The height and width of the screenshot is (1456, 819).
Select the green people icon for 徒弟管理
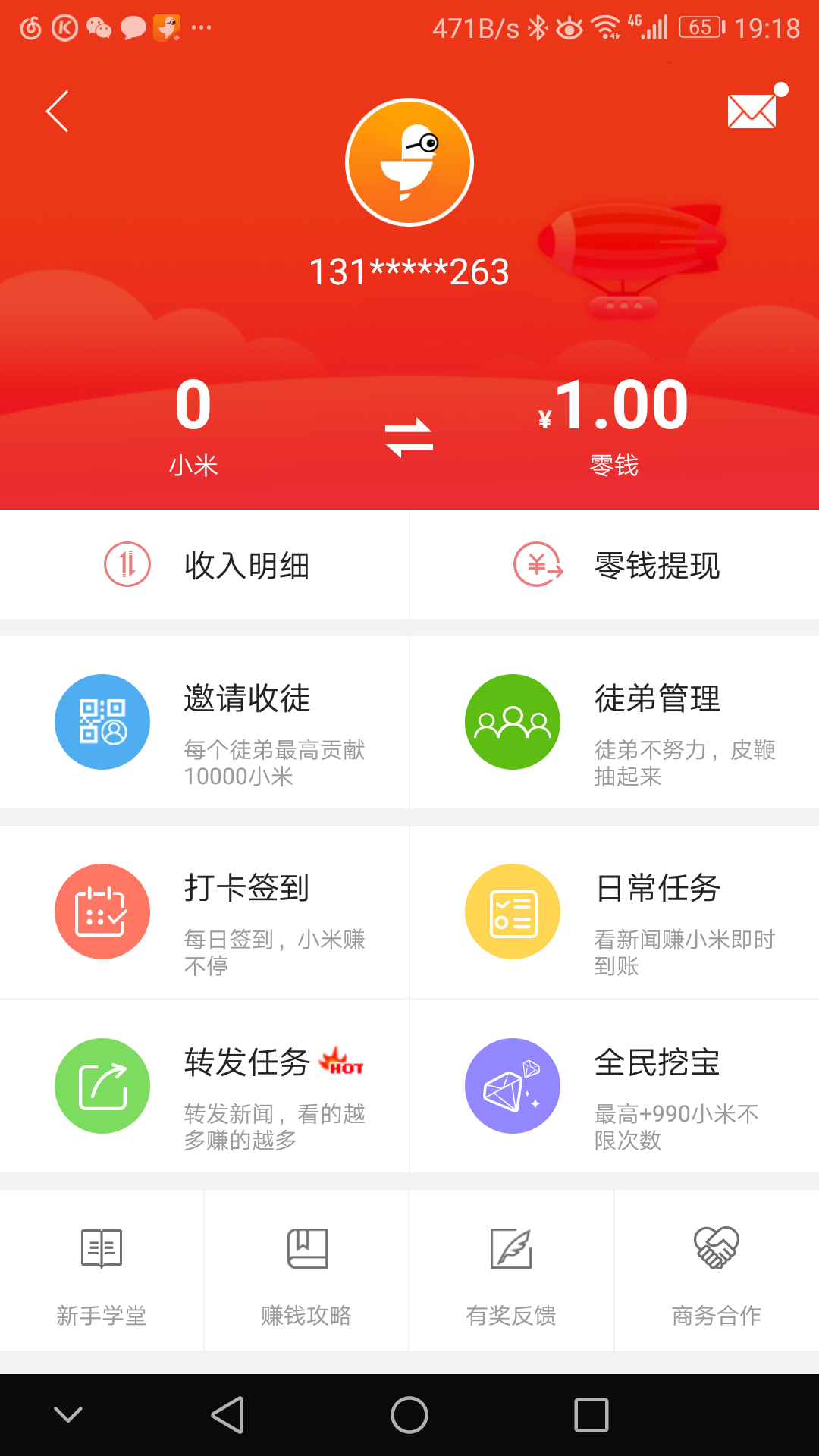513,721
